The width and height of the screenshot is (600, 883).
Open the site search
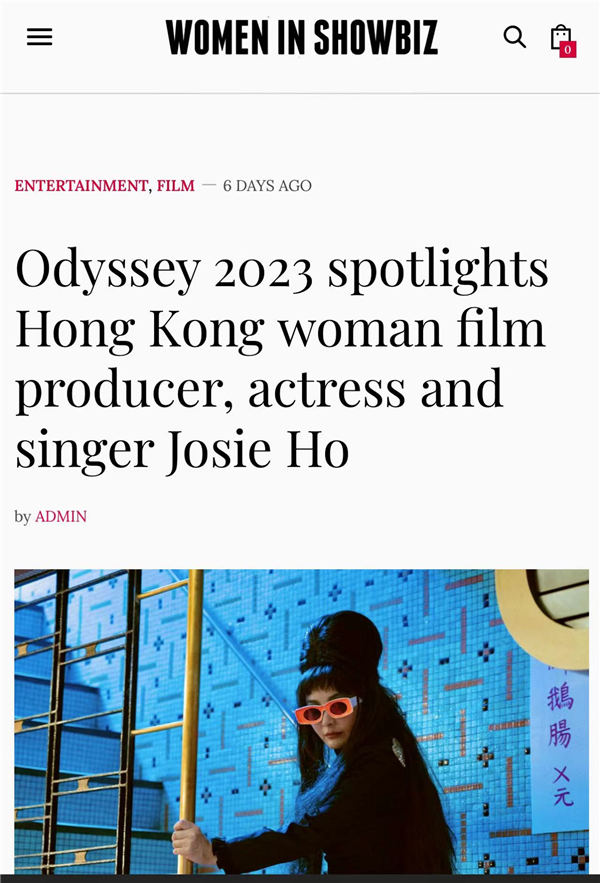point(514,37)
